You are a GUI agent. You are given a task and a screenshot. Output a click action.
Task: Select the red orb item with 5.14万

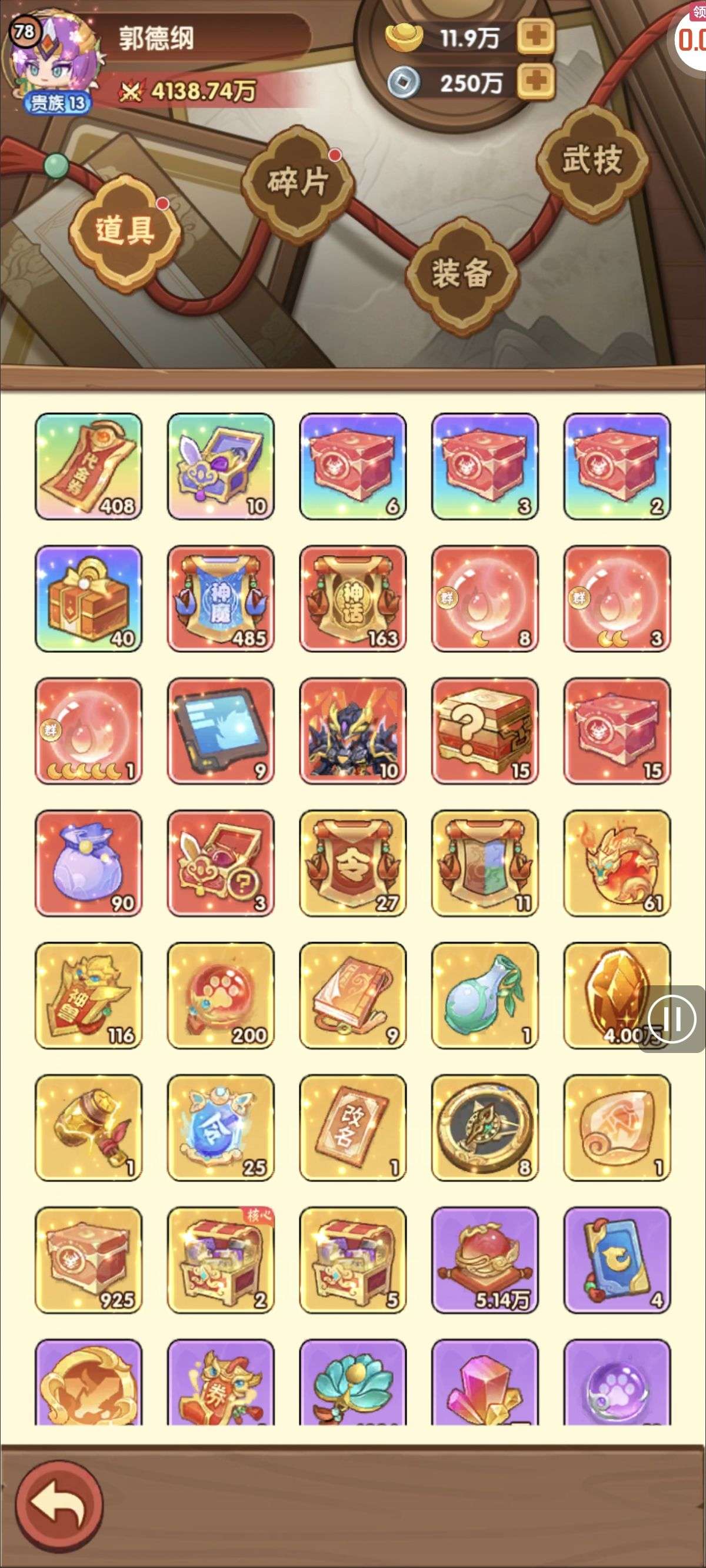[x=485, y=1260]
